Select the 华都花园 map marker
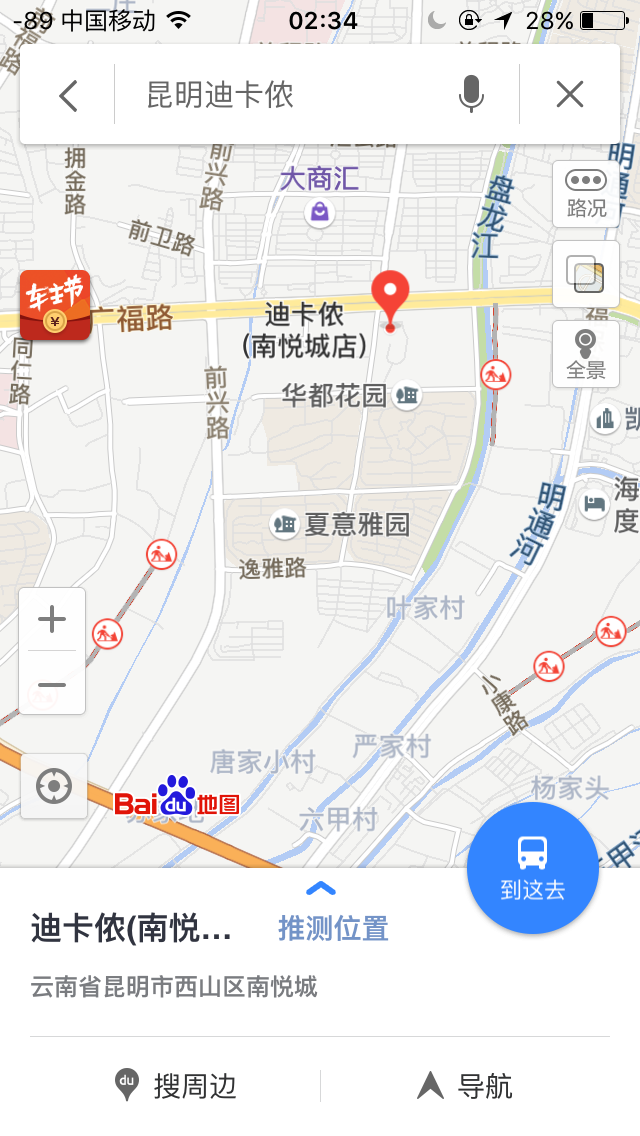 click(407, 395)
